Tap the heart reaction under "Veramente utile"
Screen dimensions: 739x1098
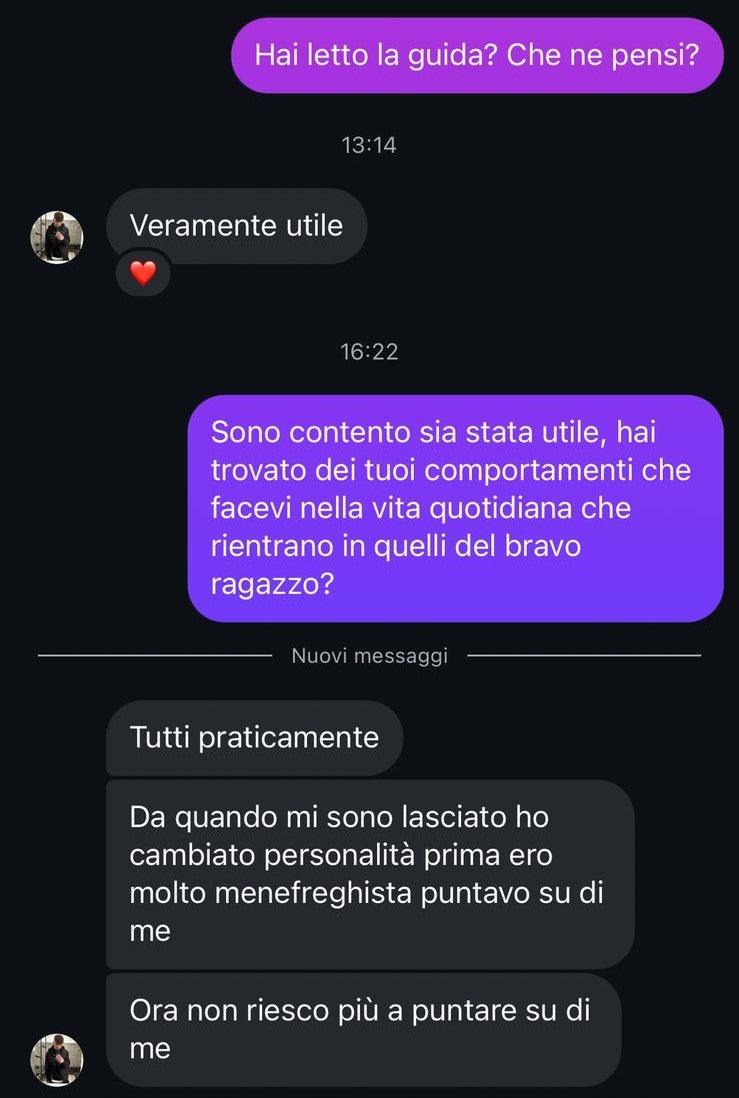pyautogui.click(x=143, y=273)
